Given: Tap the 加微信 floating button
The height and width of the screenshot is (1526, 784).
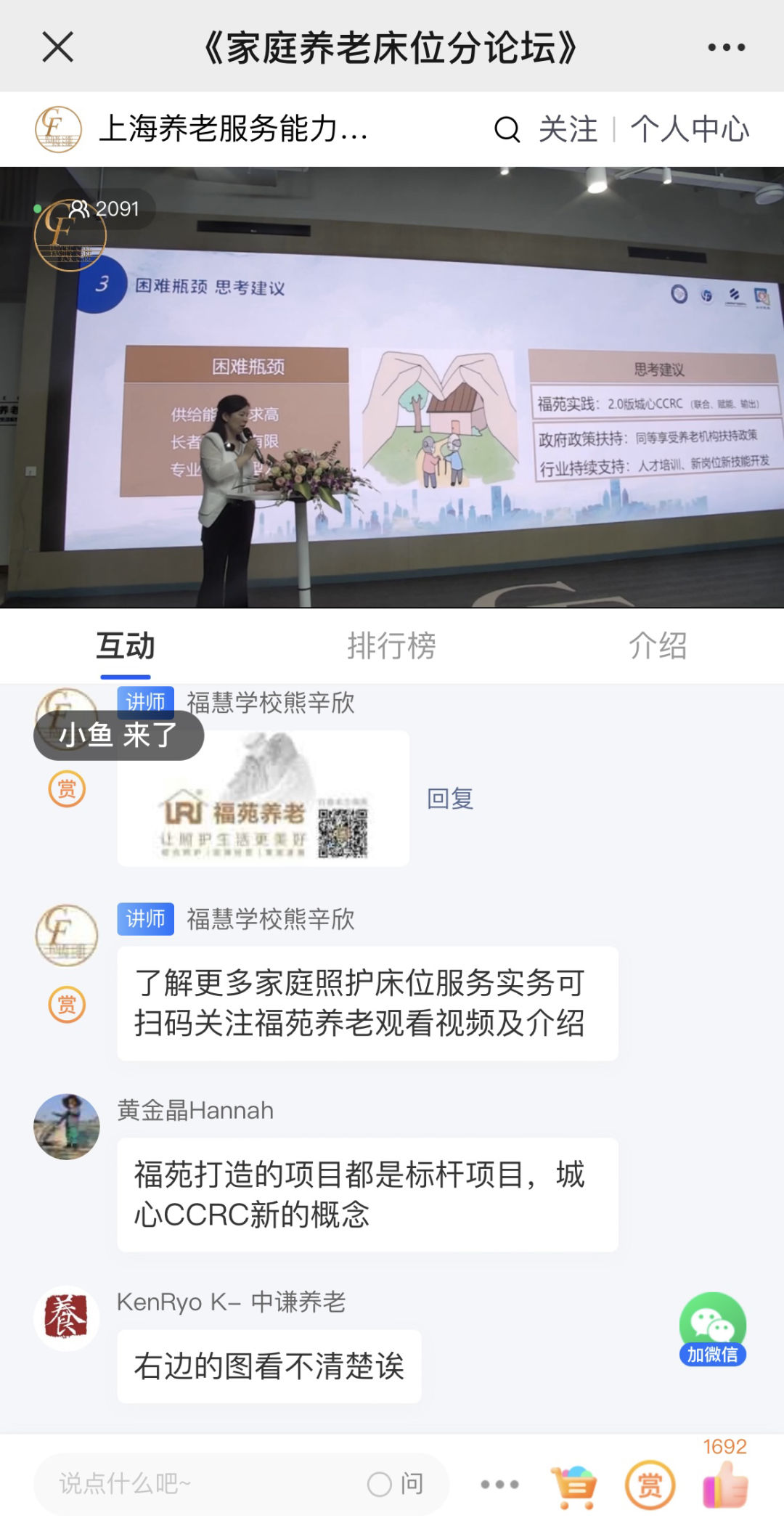Looking at the screenshot, I should pos(712,1329).
